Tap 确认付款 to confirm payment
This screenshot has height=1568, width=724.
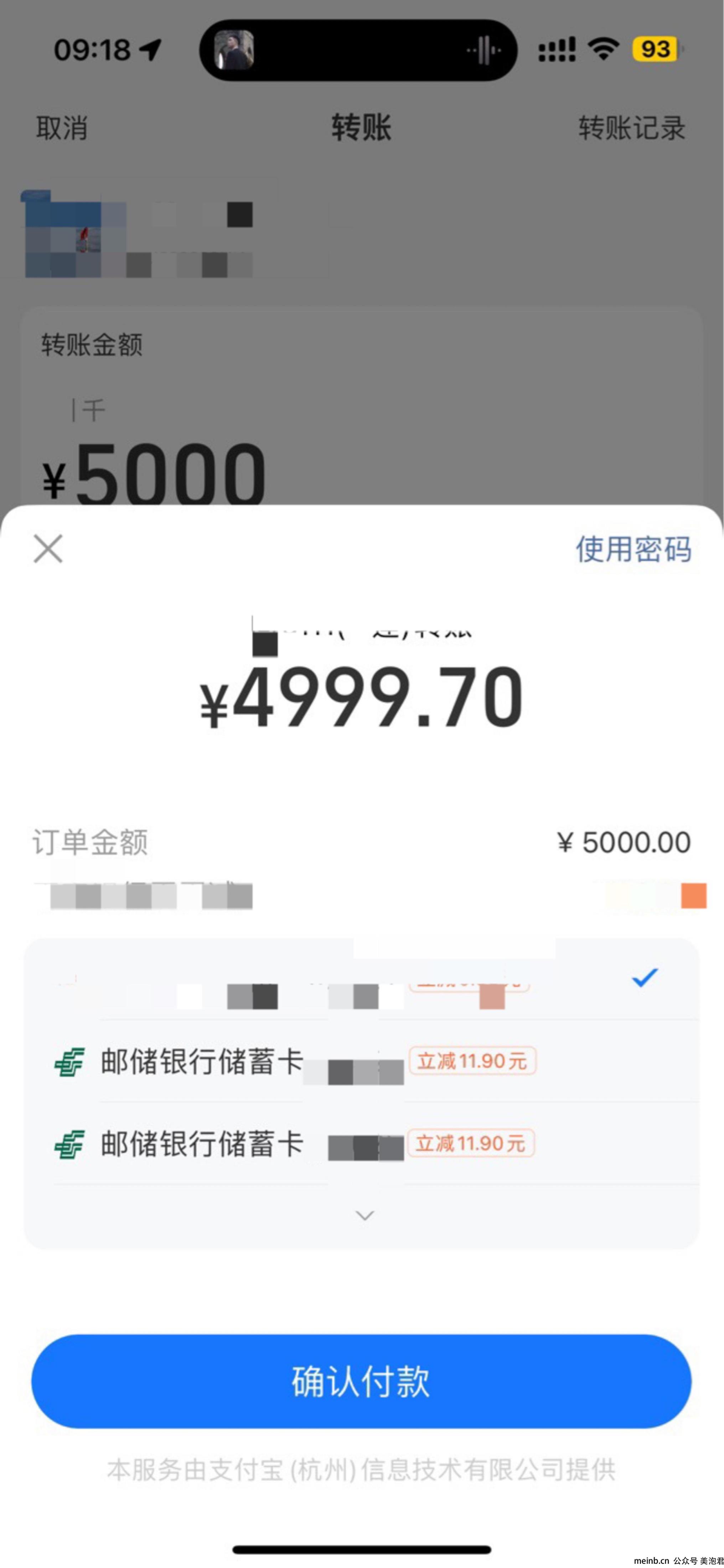[x=361, y=1381]
